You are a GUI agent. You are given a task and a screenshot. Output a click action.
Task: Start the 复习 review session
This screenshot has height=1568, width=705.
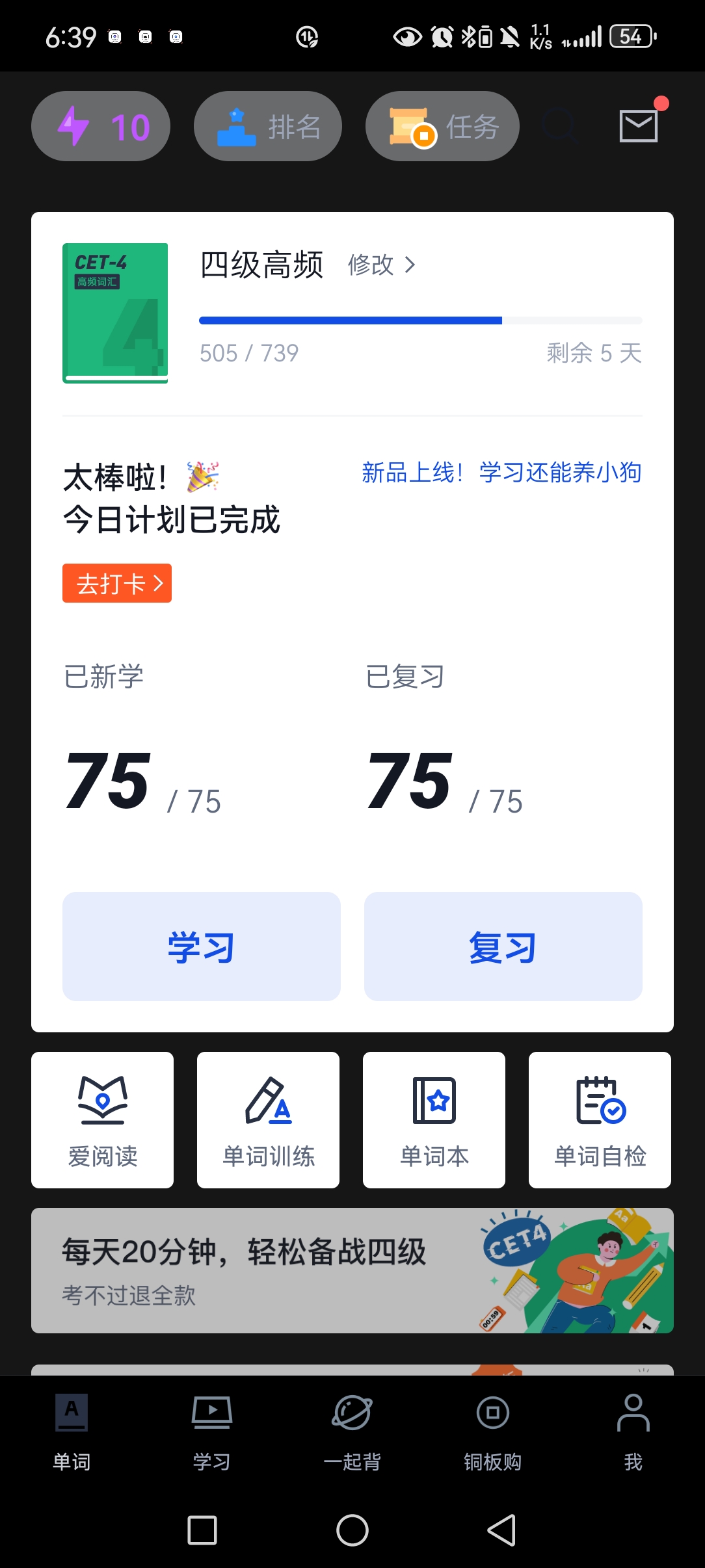point(503,946)
